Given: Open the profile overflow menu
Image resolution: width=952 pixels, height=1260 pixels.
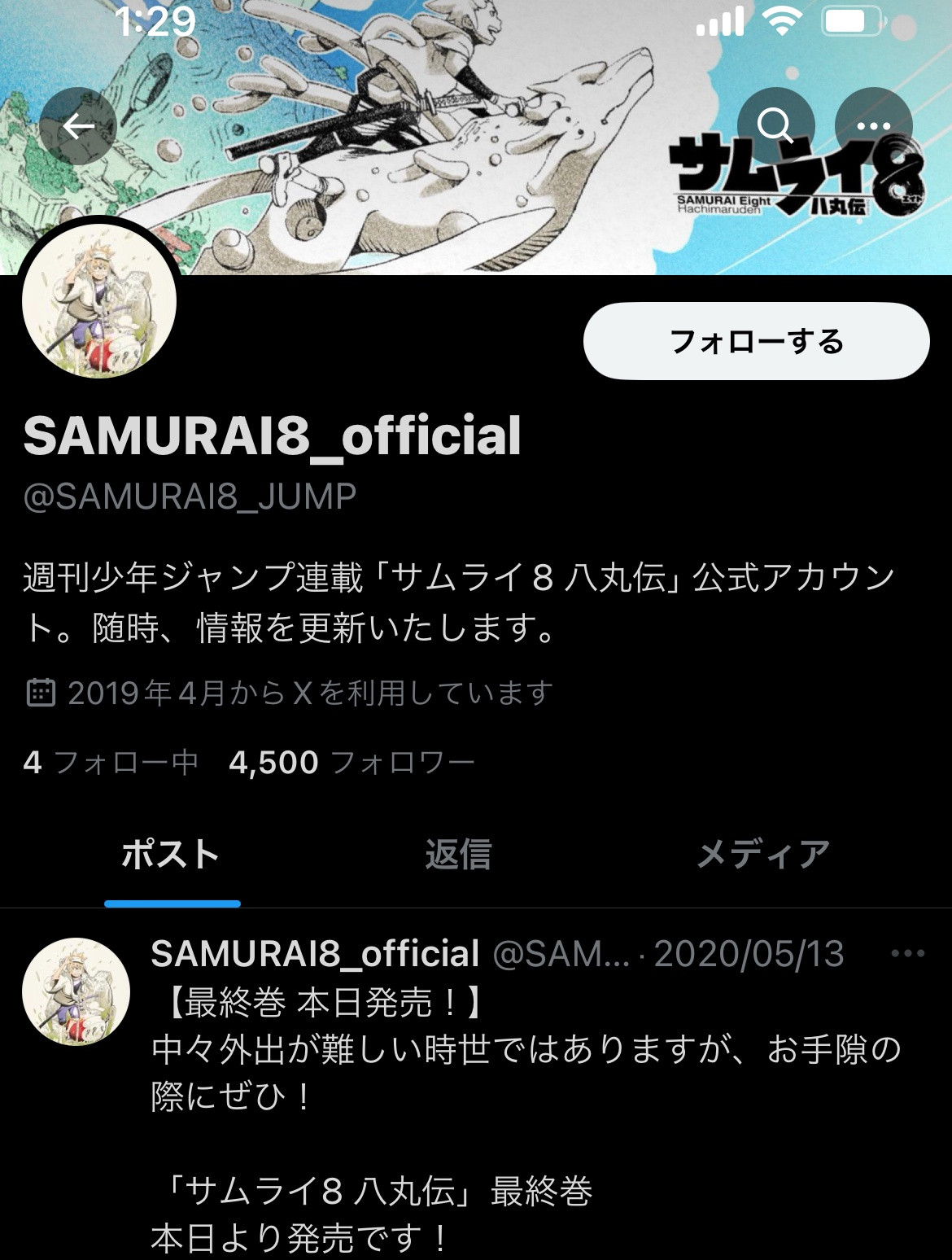Looking at the screenshot, I should pos(873,126).
